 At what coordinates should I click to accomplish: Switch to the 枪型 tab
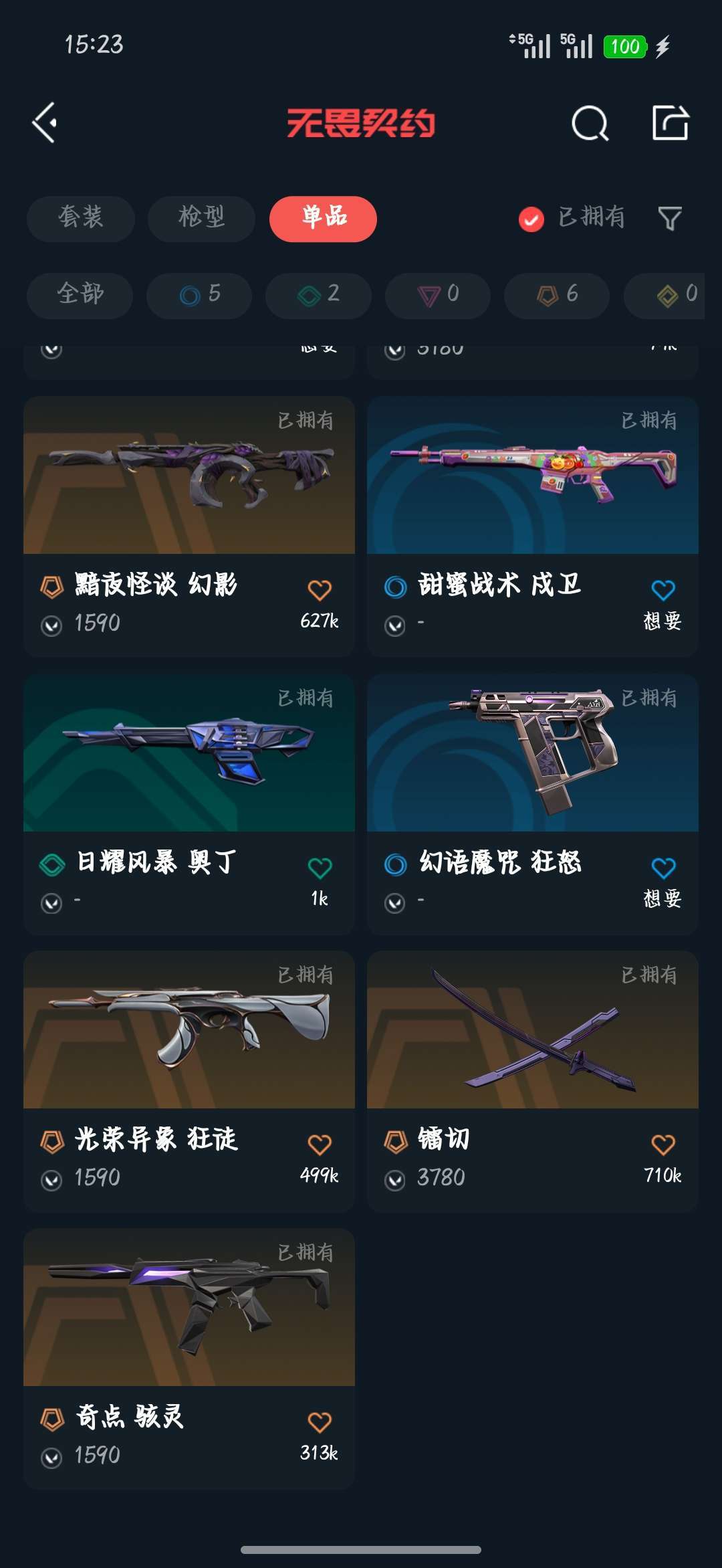coord(201,218)
